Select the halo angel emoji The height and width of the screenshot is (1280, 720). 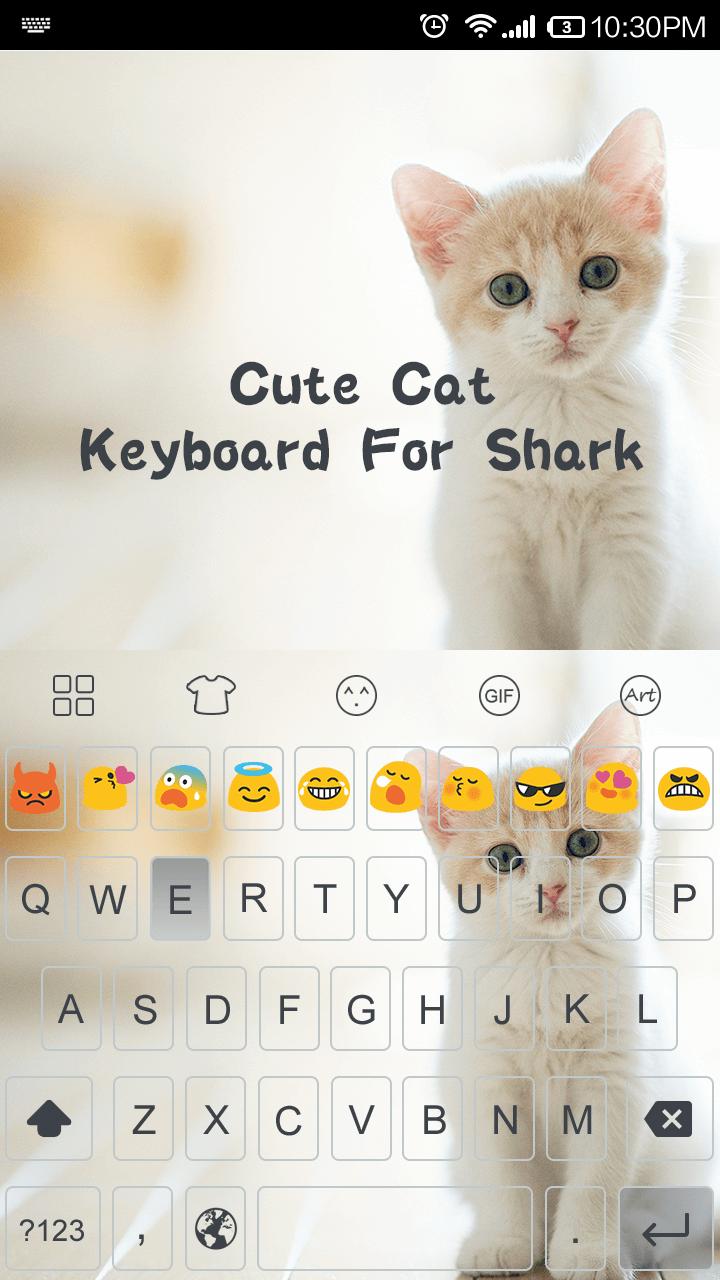click(251, 789)
